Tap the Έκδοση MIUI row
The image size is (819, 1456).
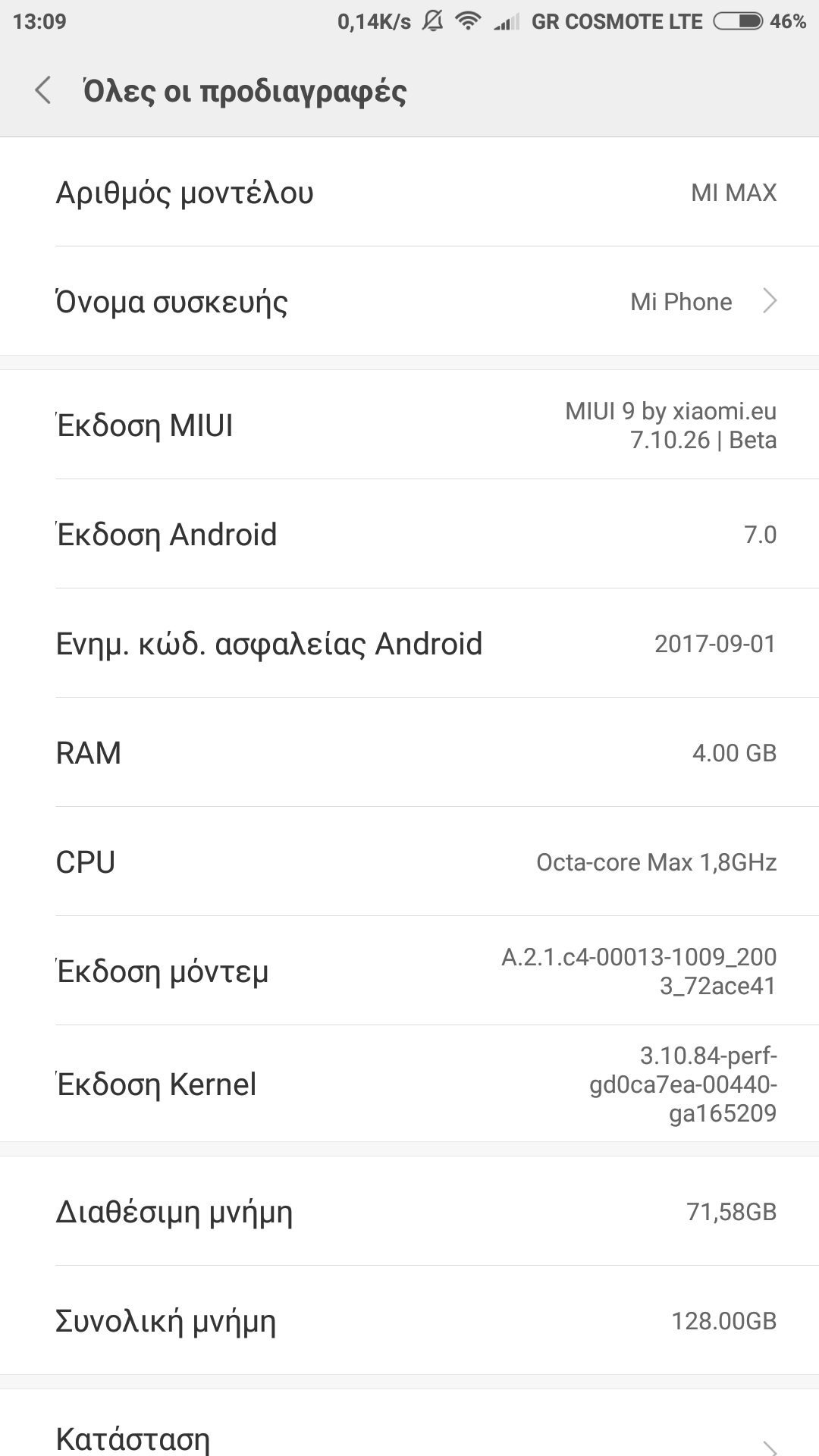(x=409, y=425)
